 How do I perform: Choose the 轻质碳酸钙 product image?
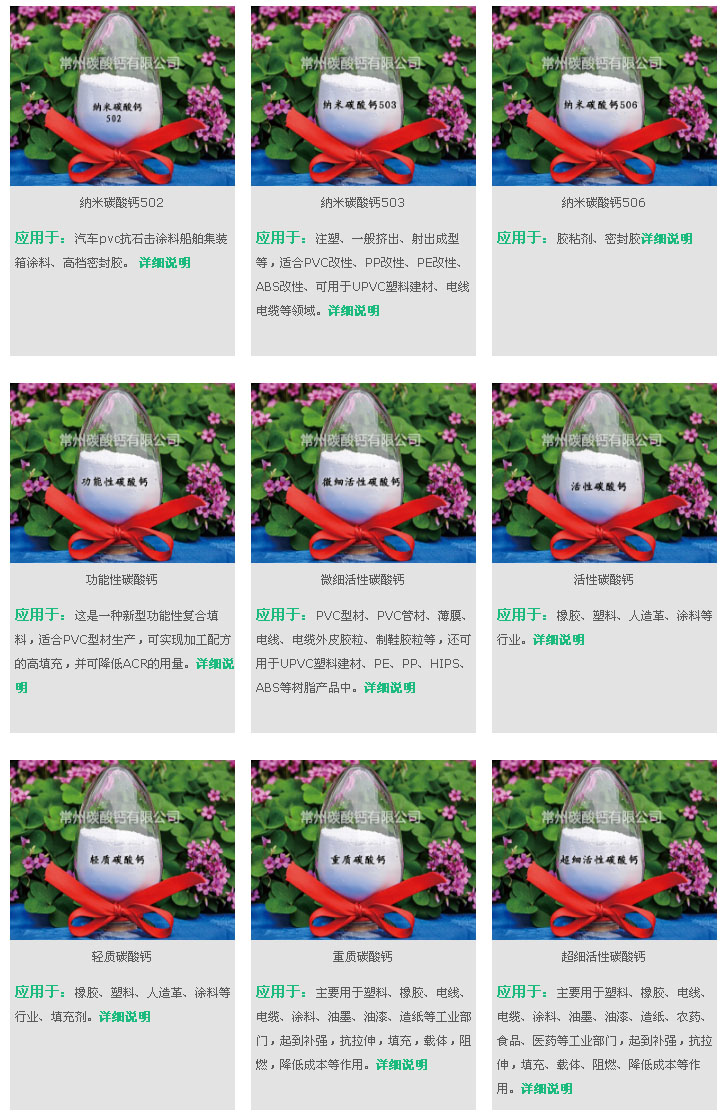[x=122, y=850]
